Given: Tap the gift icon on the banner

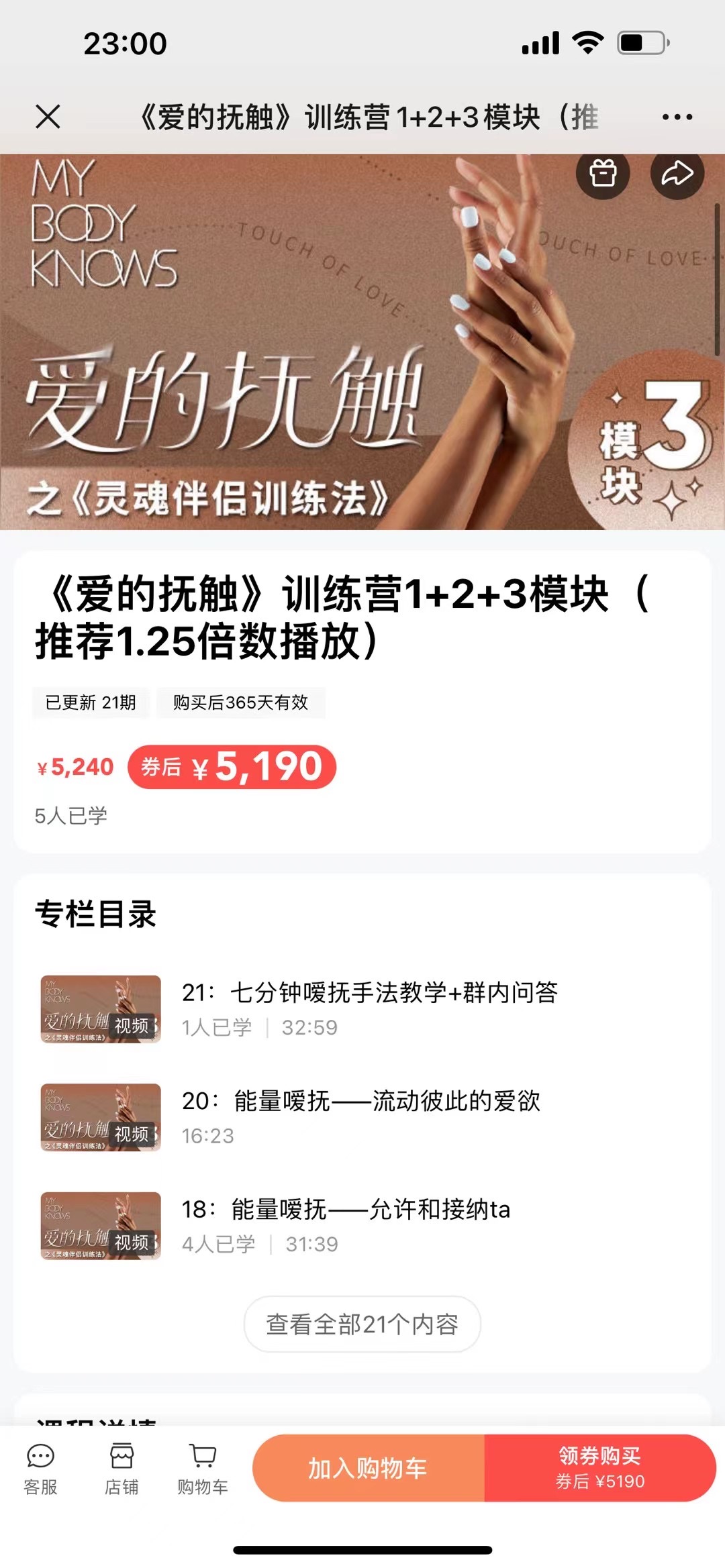Looking at the screenshot, I should click(x=603, y=173).
